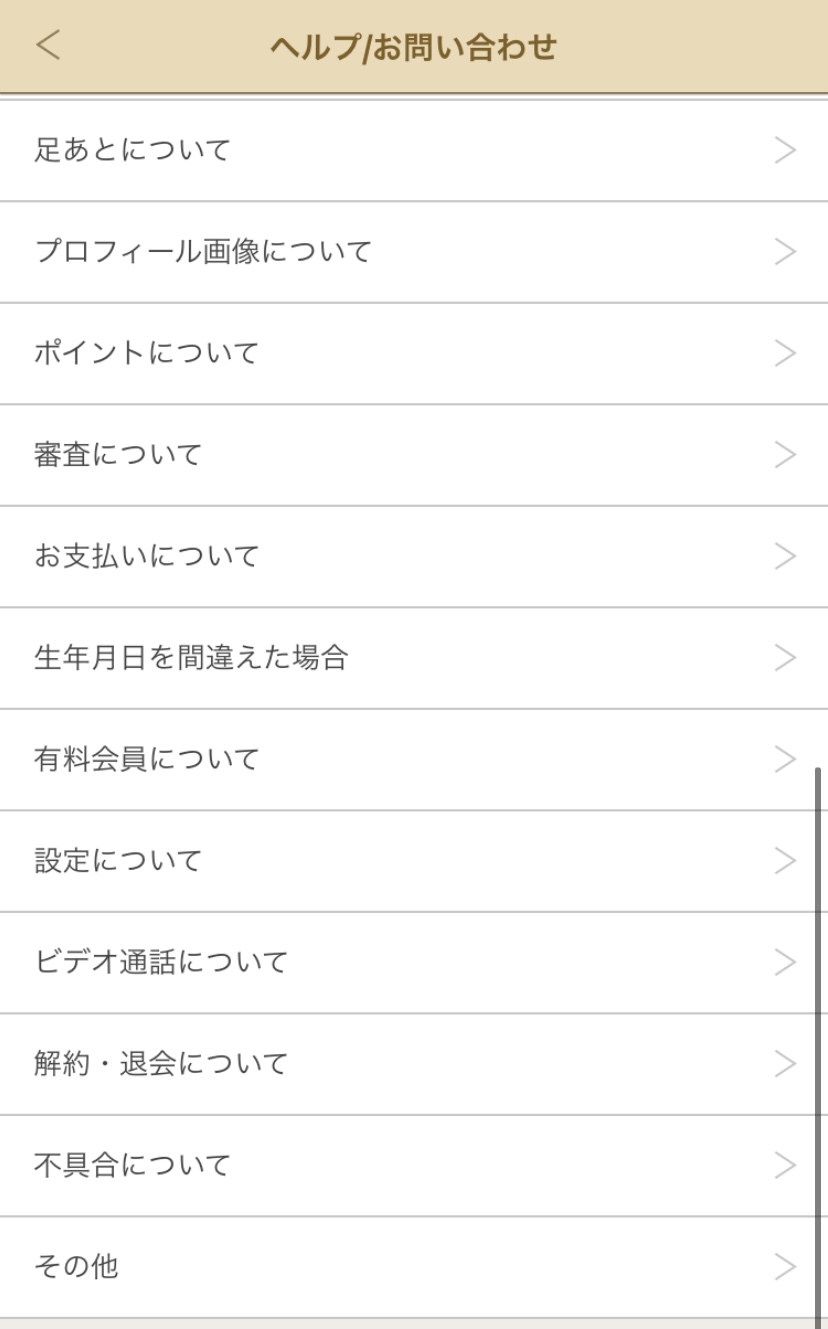Open お支払いについて
828x1329 pixels.
(414, 557)
